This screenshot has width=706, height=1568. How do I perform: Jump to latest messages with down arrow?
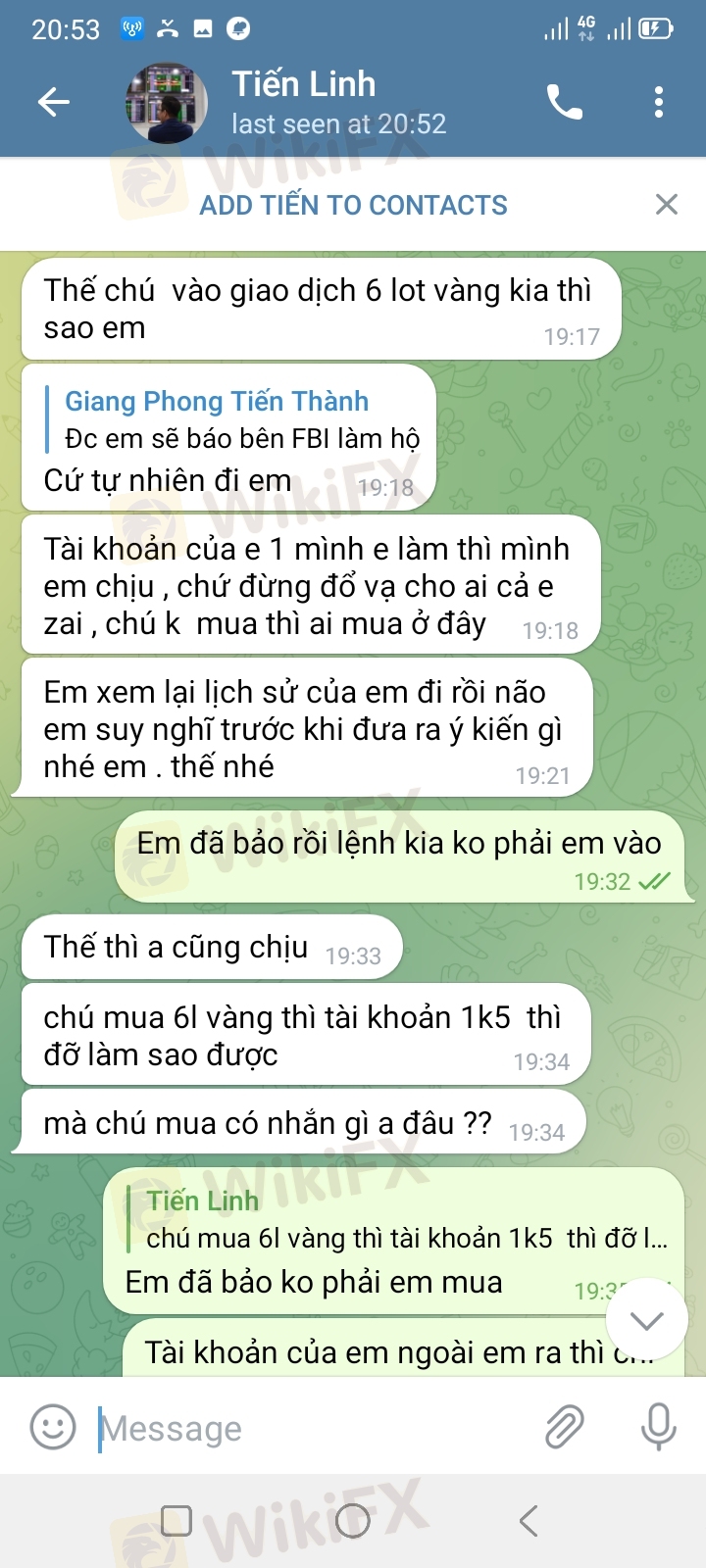[x=647, y=1320]
